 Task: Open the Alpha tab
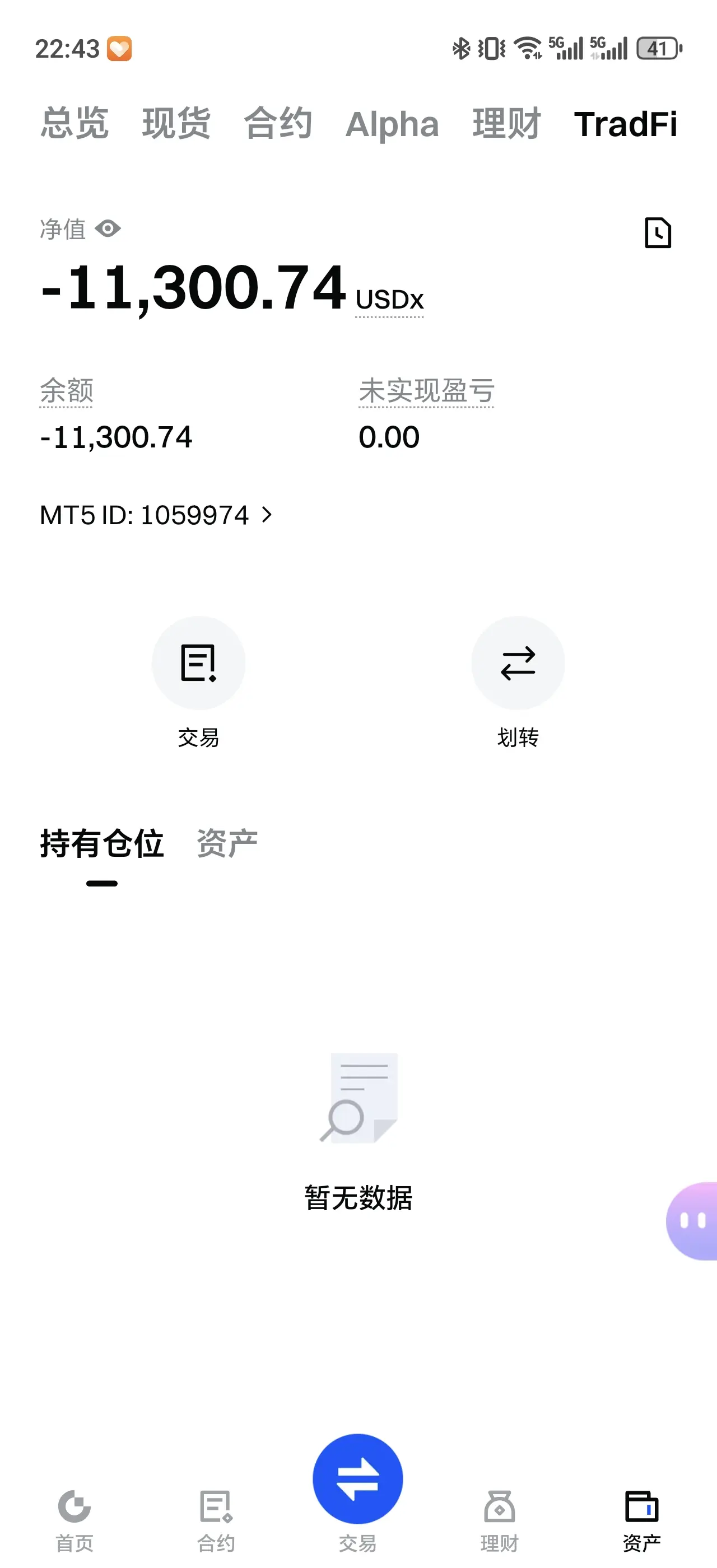point(392,124)
